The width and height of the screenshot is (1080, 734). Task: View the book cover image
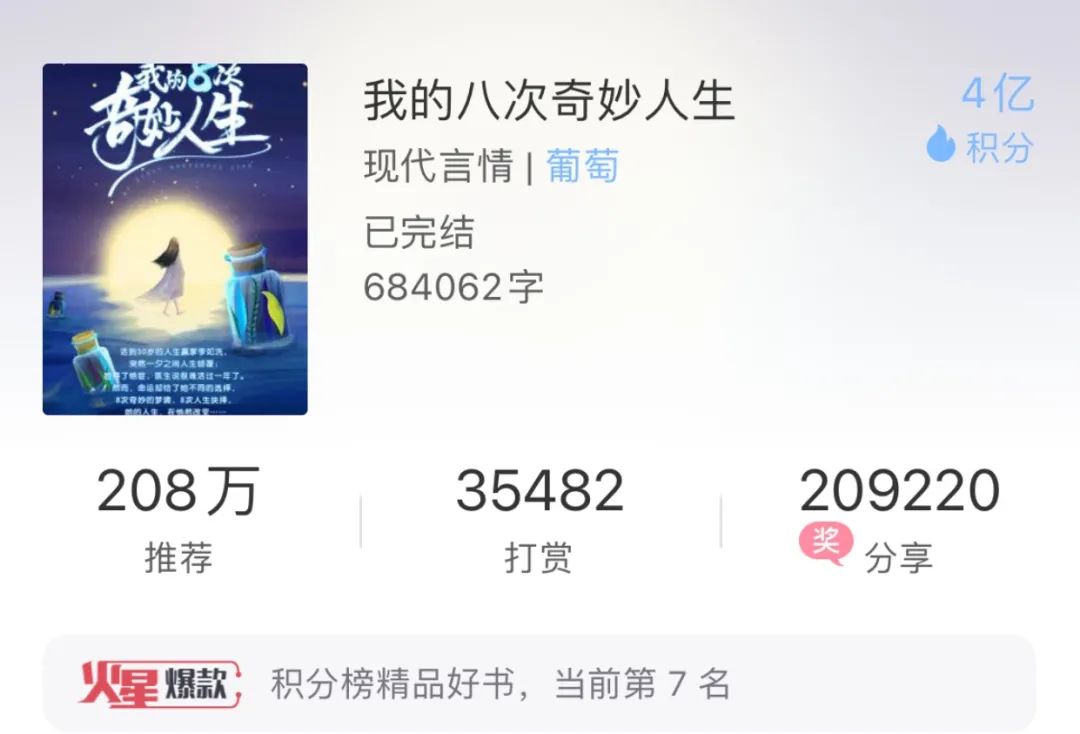(175, 240)
